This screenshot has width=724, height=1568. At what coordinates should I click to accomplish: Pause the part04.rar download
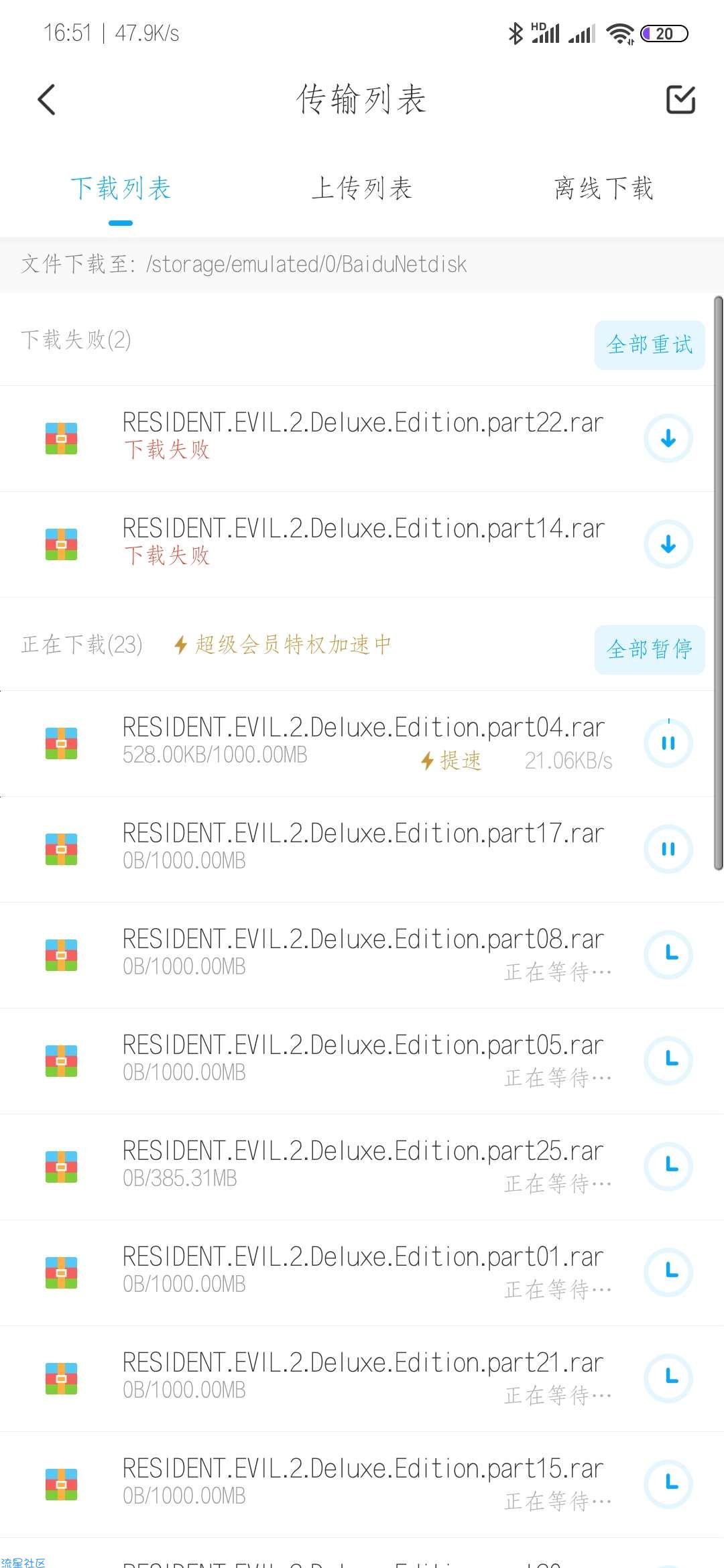pos(668,743)
